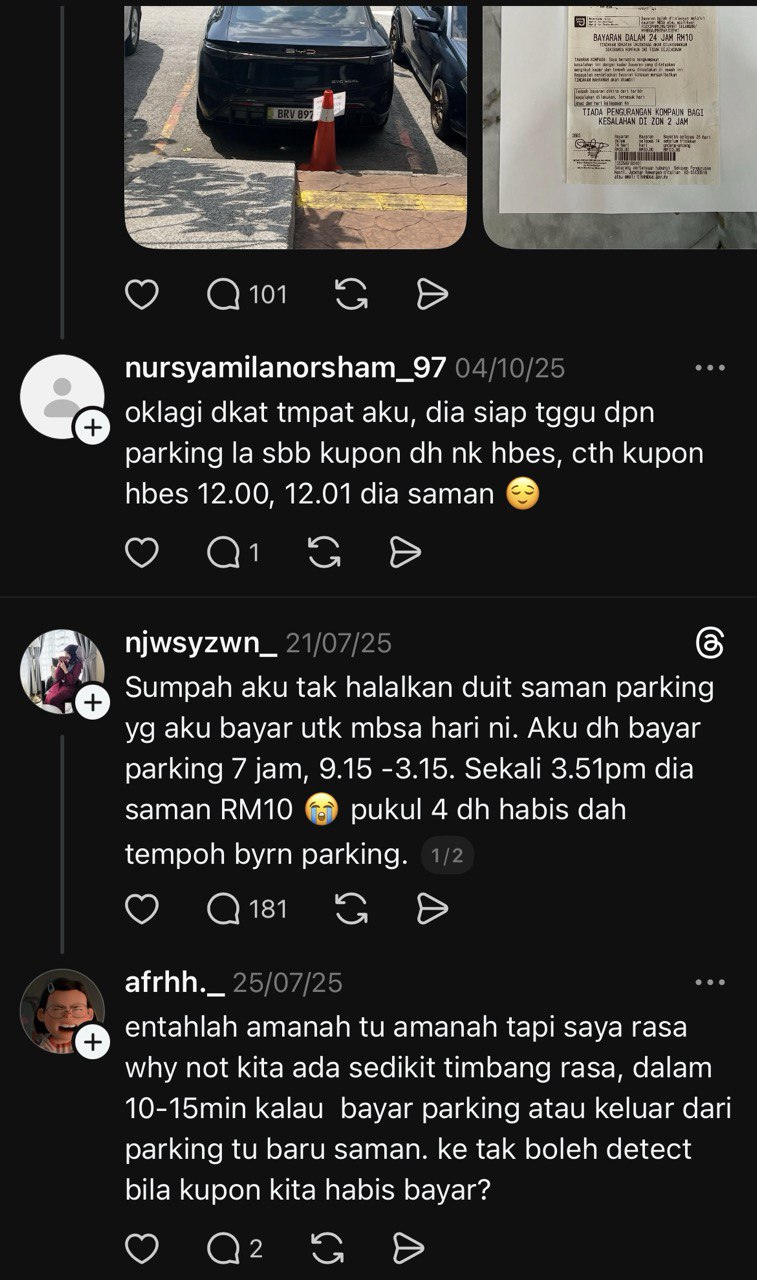
Task: Share njwsyzwn_'s parking fine post
Action: [431, 908]
